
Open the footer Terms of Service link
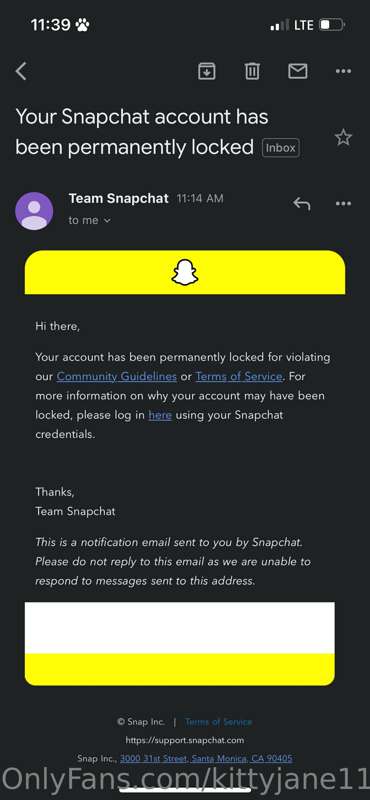pyautogui.click(x=218, y=721)
